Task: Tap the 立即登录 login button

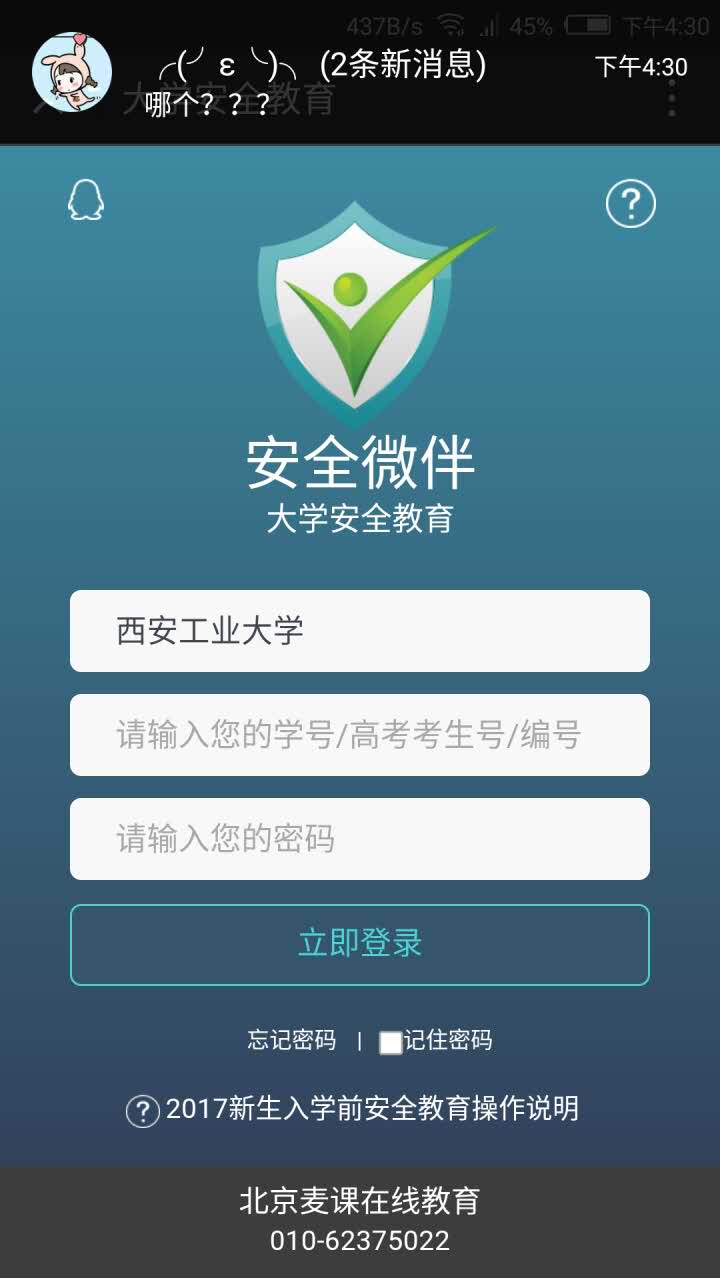Action: (x=360, y=944)
